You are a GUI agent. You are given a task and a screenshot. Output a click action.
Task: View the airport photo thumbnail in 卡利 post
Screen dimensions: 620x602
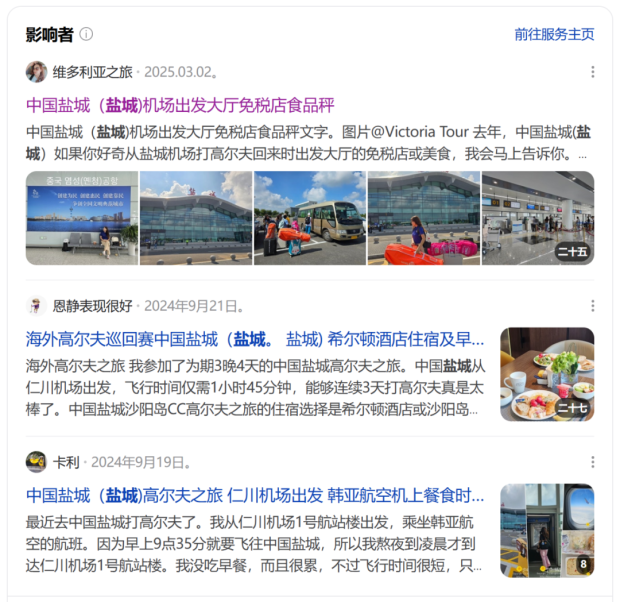[x=547, y=530]
